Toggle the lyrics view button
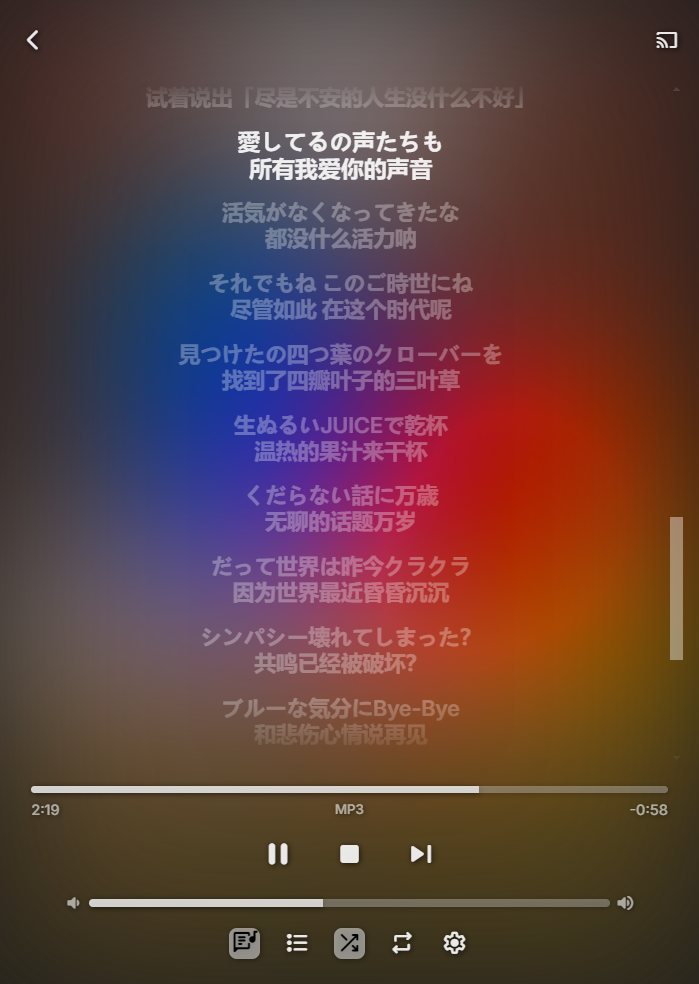 244,942
